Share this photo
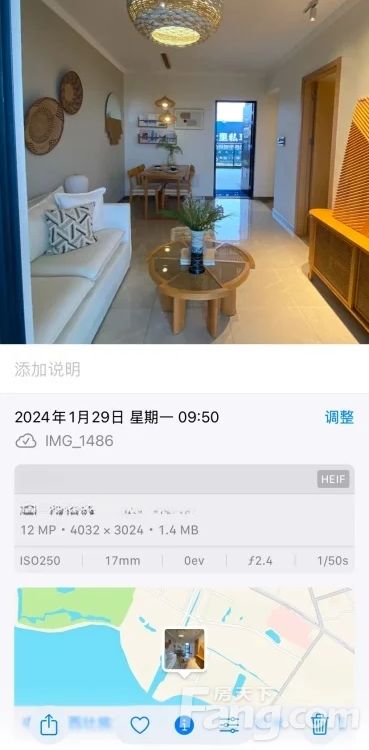This screenshot has width=369, height=750. (x=48, y=726)
